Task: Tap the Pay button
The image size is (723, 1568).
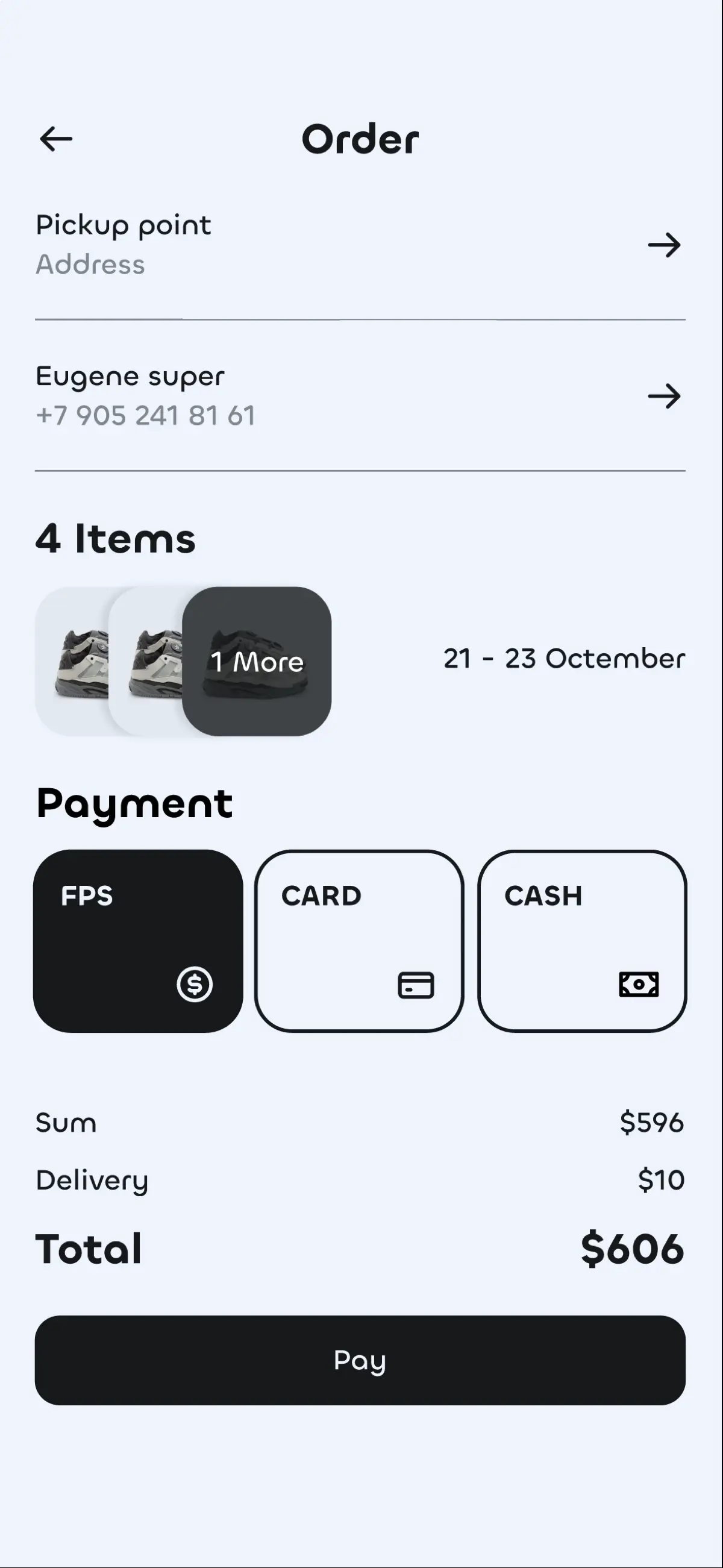Action: pos(360,1361)
